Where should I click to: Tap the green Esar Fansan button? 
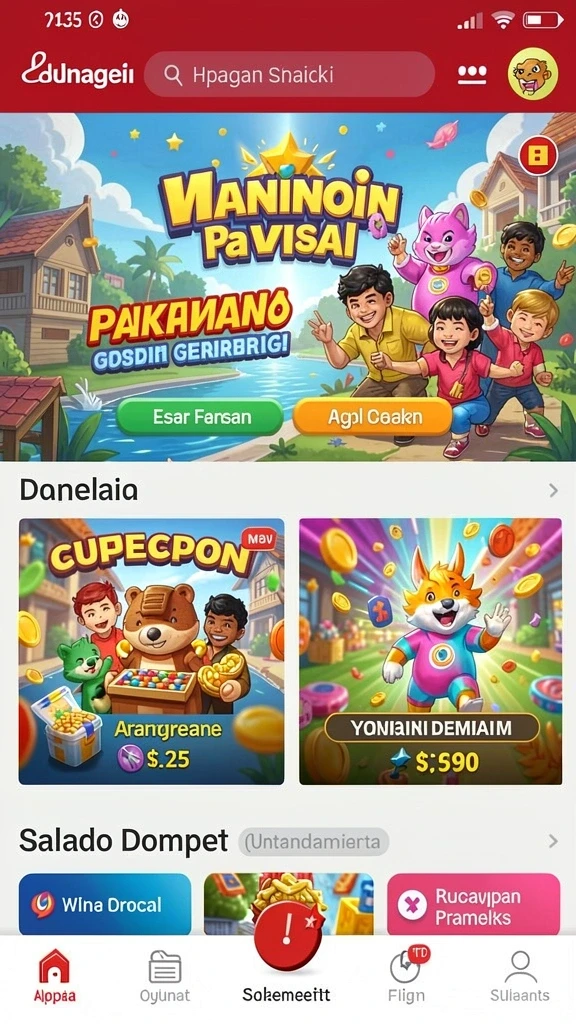point(200,417)
